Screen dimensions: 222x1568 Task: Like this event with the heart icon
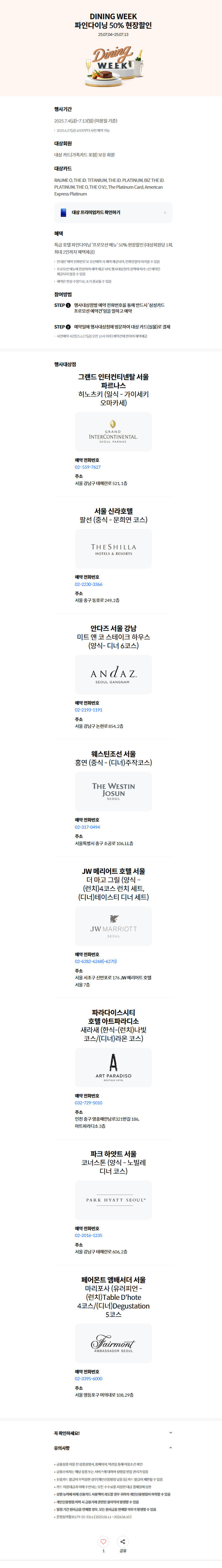tap(103, 1541)
